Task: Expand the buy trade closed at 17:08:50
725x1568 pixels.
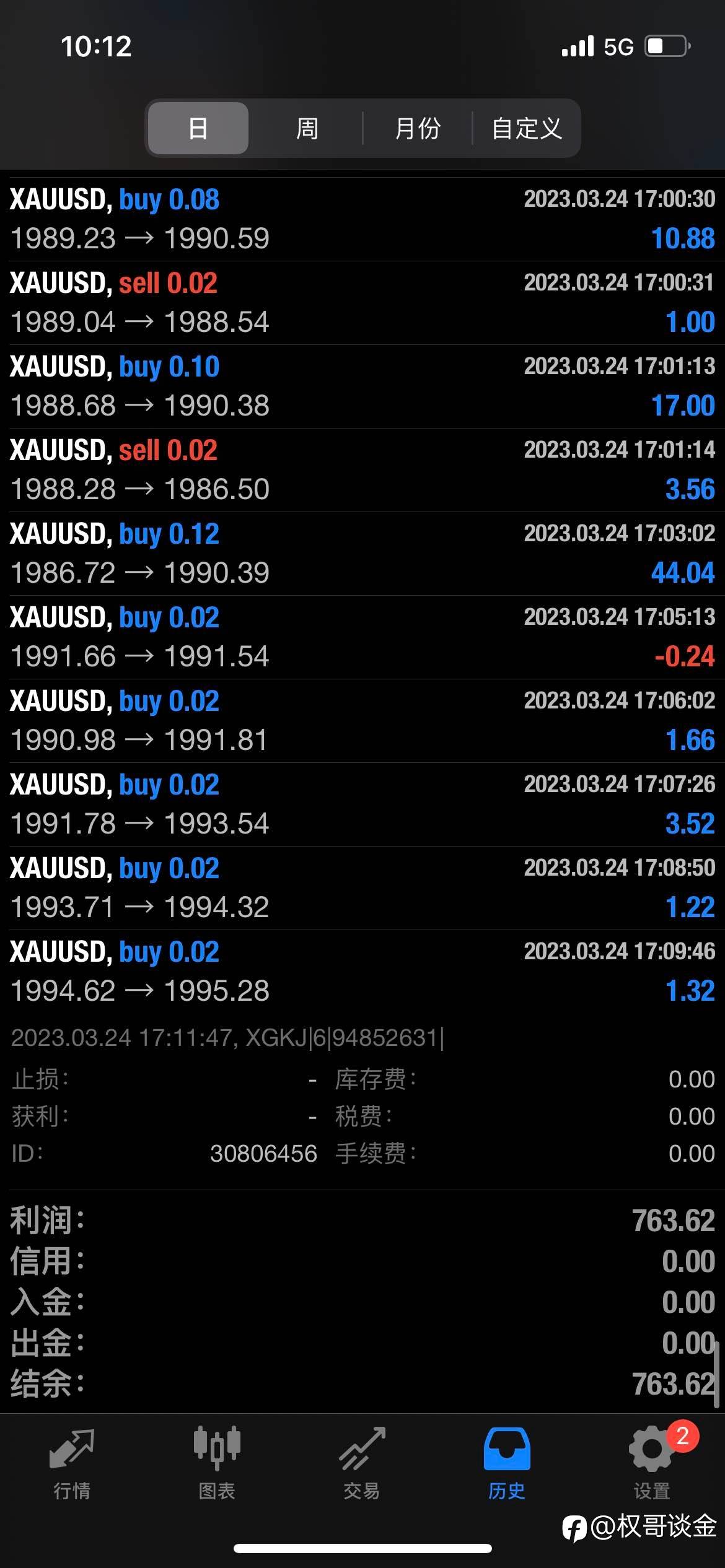Action: (362, 888)
